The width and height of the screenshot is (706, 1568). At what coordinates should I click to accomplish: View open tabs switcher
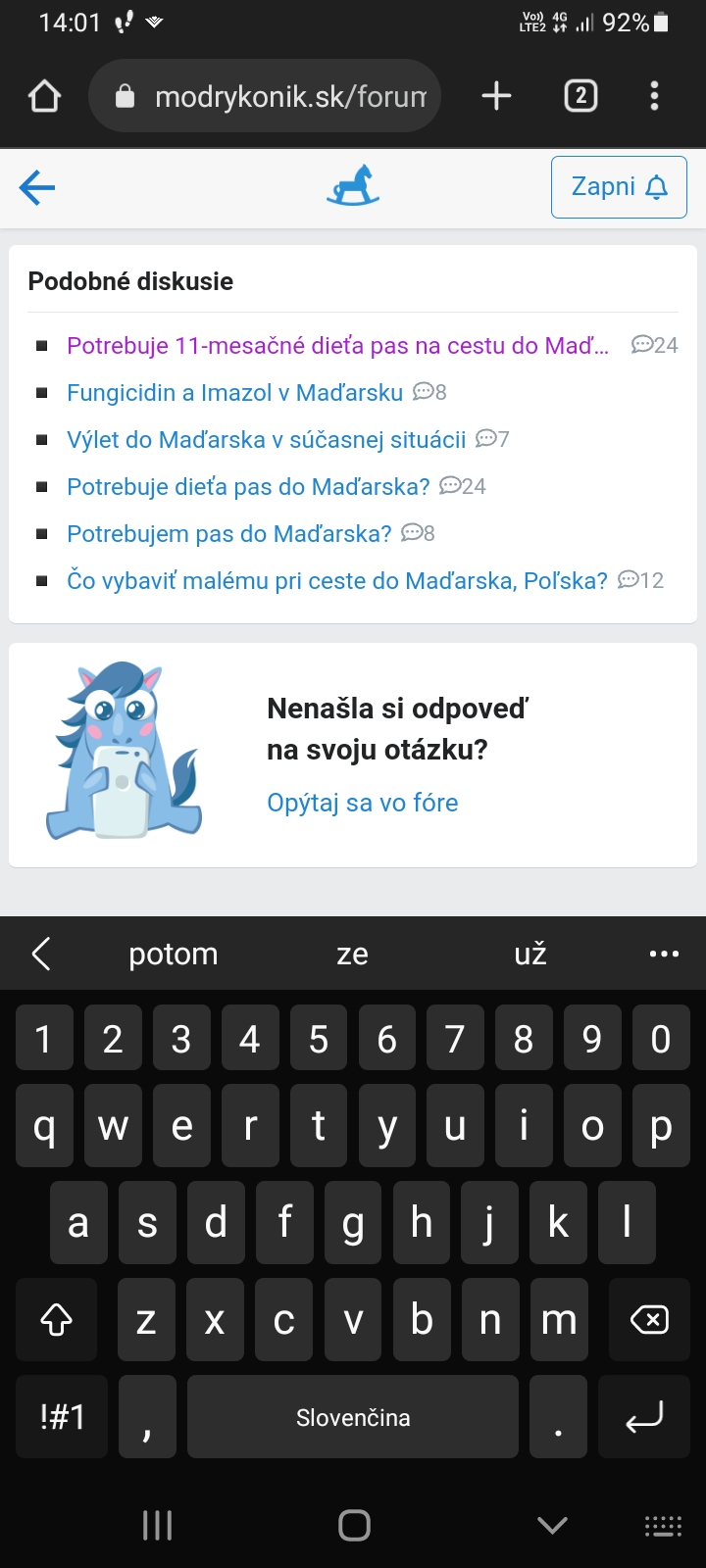pyautogui.click(x=580, y=96)
